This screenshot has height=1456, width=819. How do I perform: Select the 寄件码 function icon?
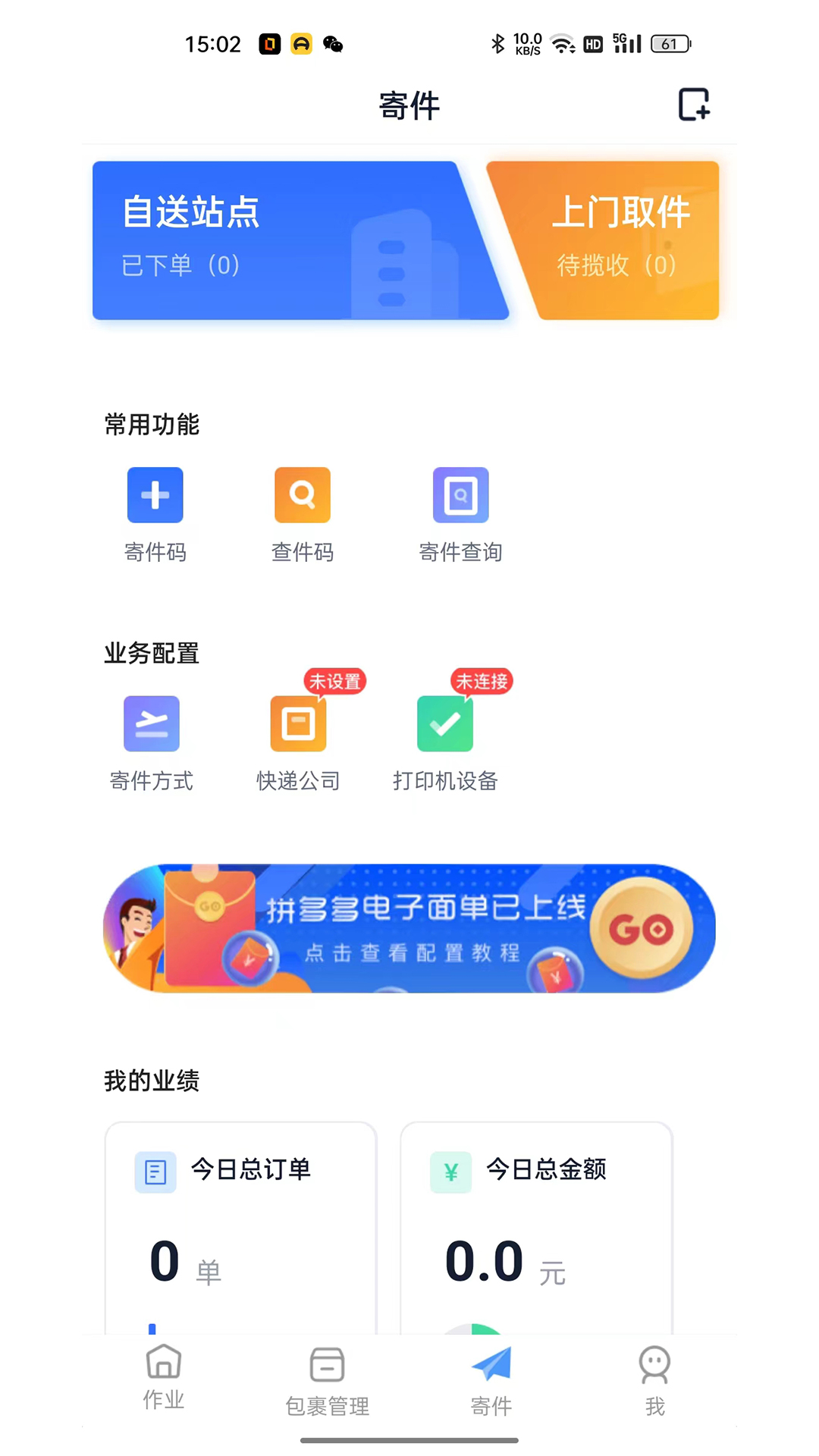click(x=155, y=494)
